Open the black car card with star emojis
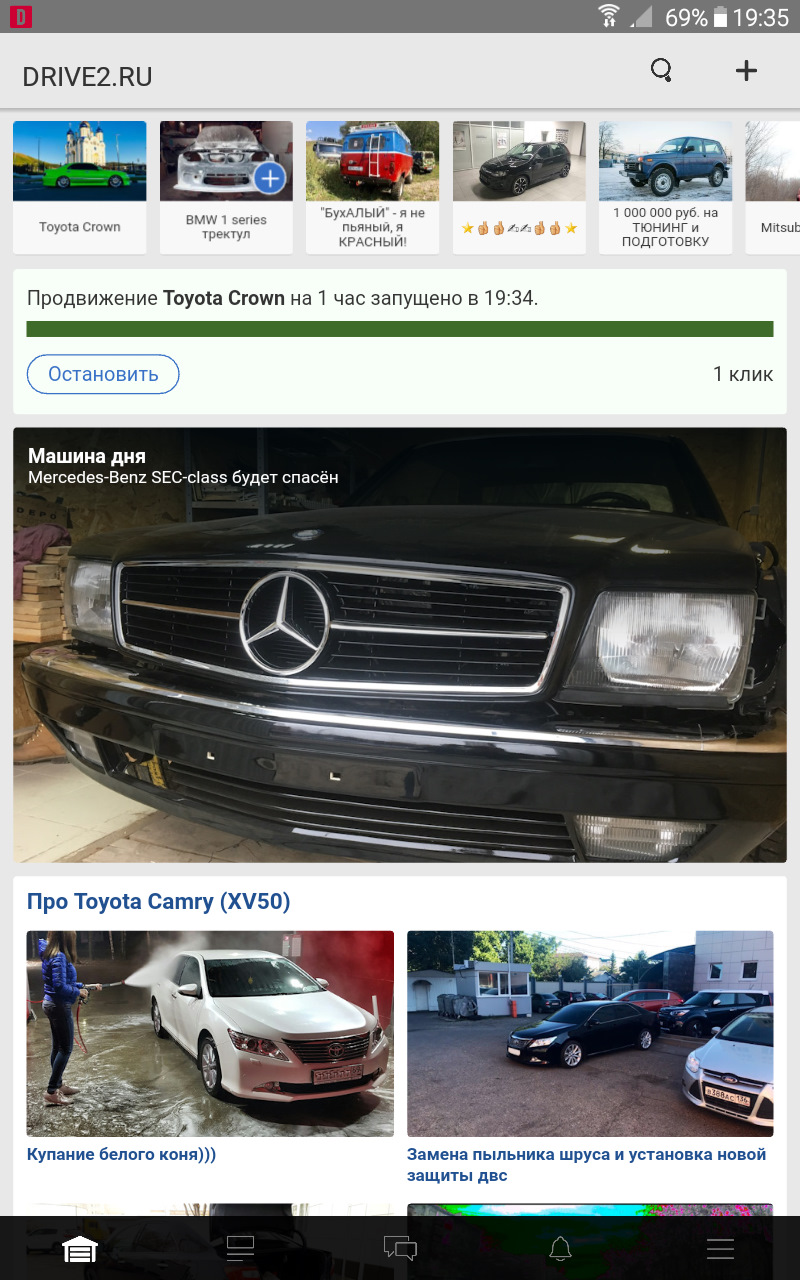The image size is (800, 1280). [x=519, y=186]
